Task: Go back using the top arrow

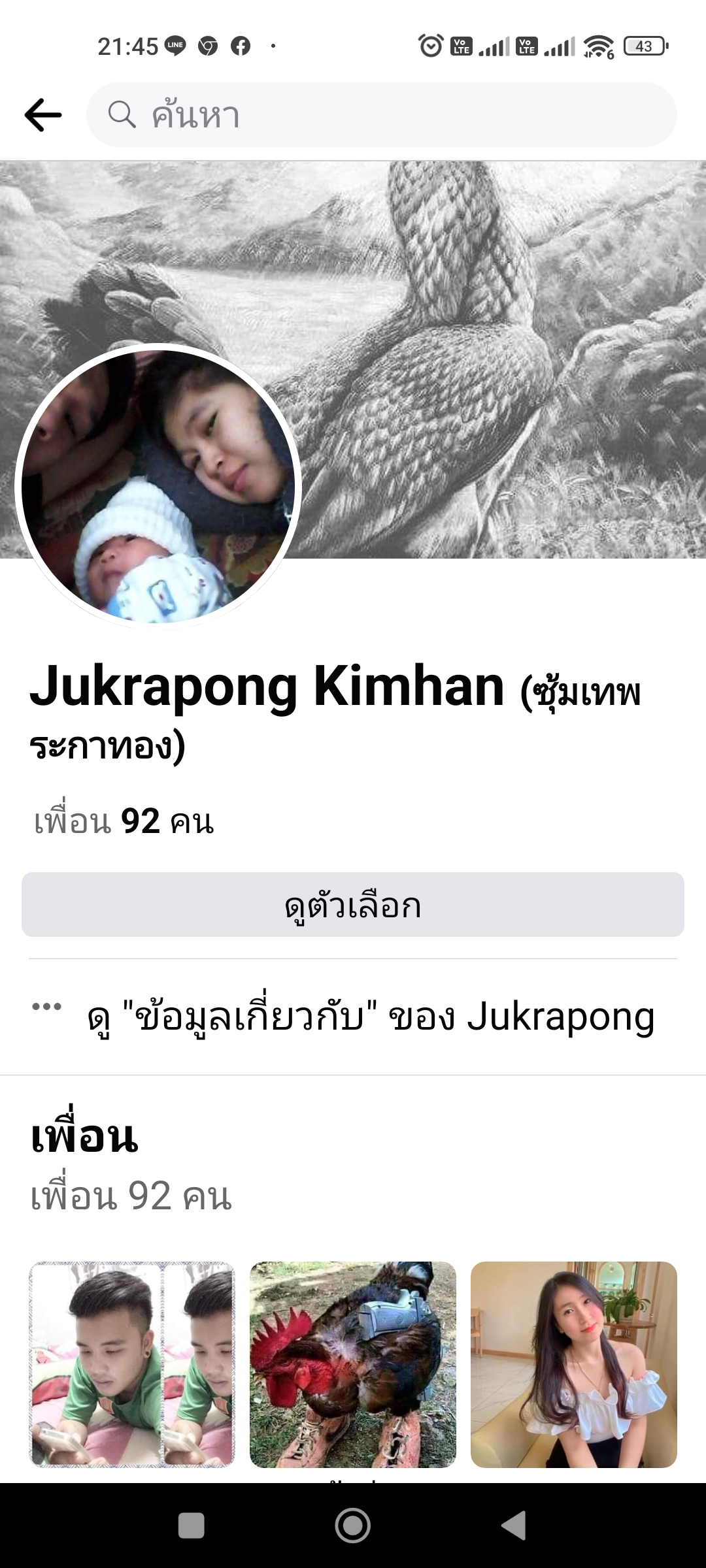Action: 43,115
